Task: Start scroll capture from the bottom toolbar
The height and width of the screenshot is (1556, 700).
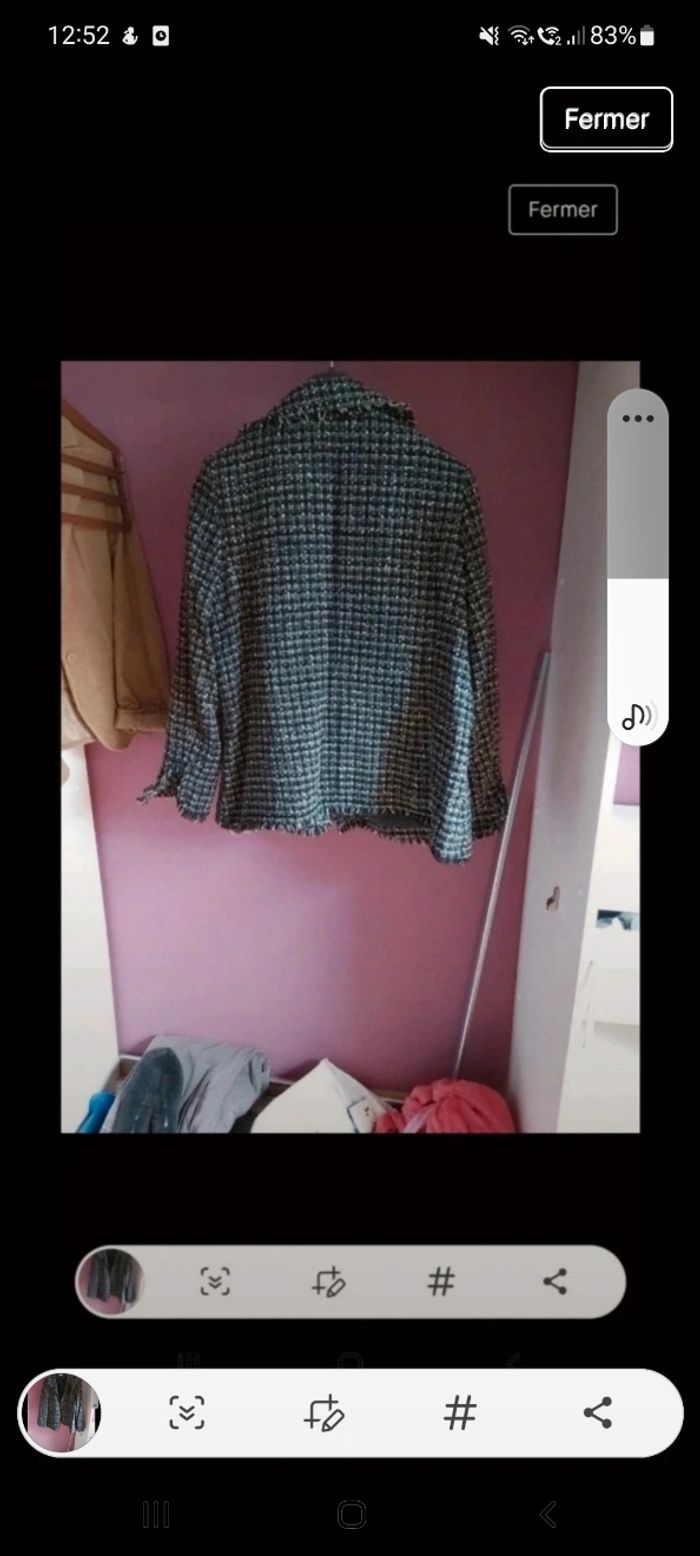Action: click(x=187, y=1412)
